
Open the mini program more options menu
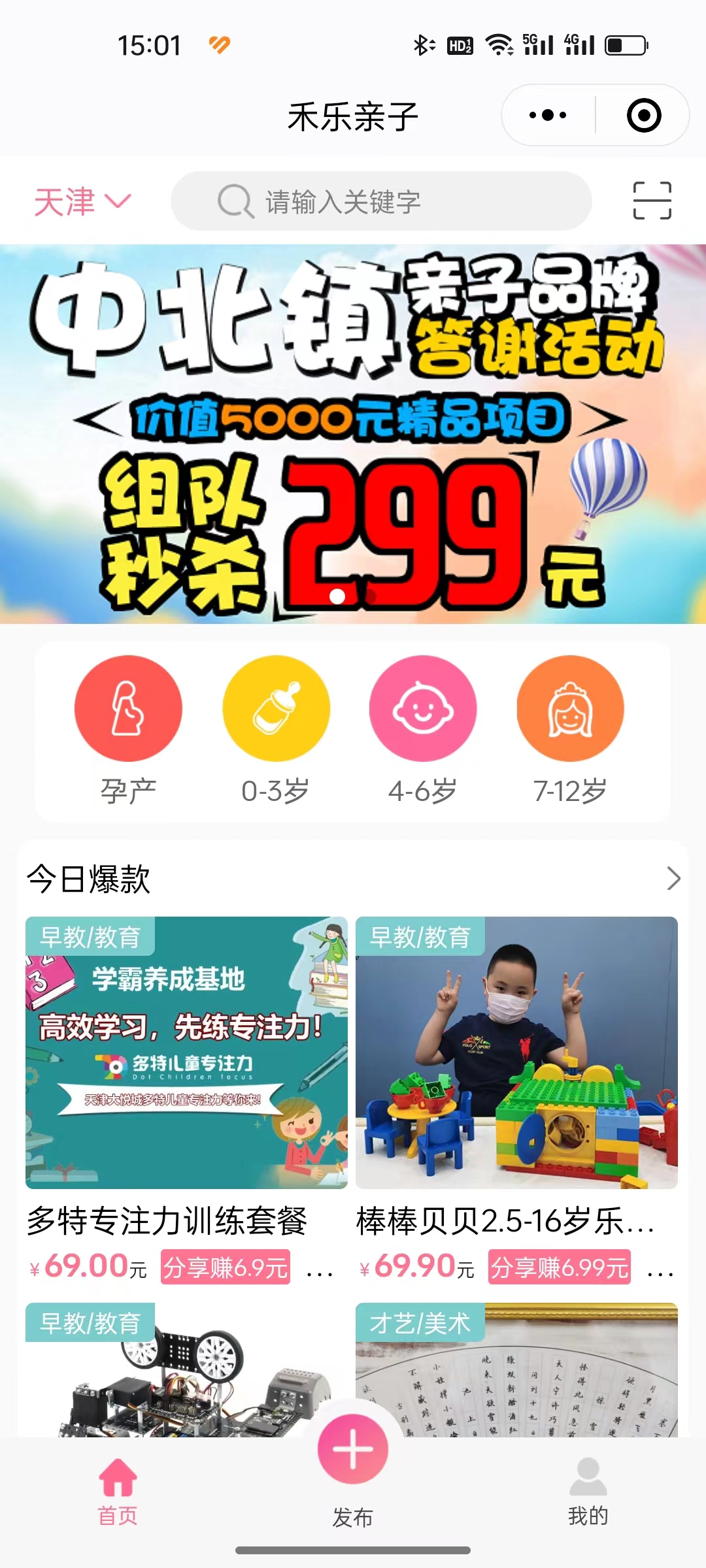pos(548,116)
